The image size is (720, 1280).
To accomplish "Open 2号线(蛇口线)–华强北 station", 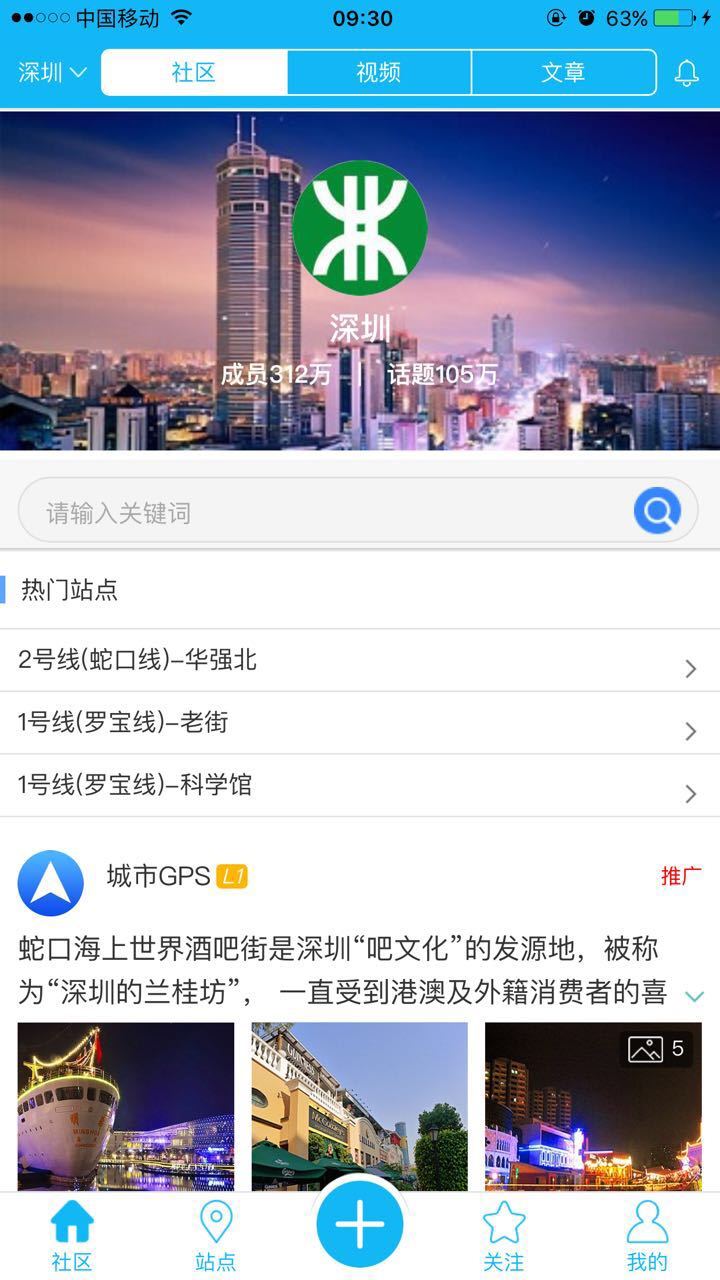I will click(x=360, y=661).
